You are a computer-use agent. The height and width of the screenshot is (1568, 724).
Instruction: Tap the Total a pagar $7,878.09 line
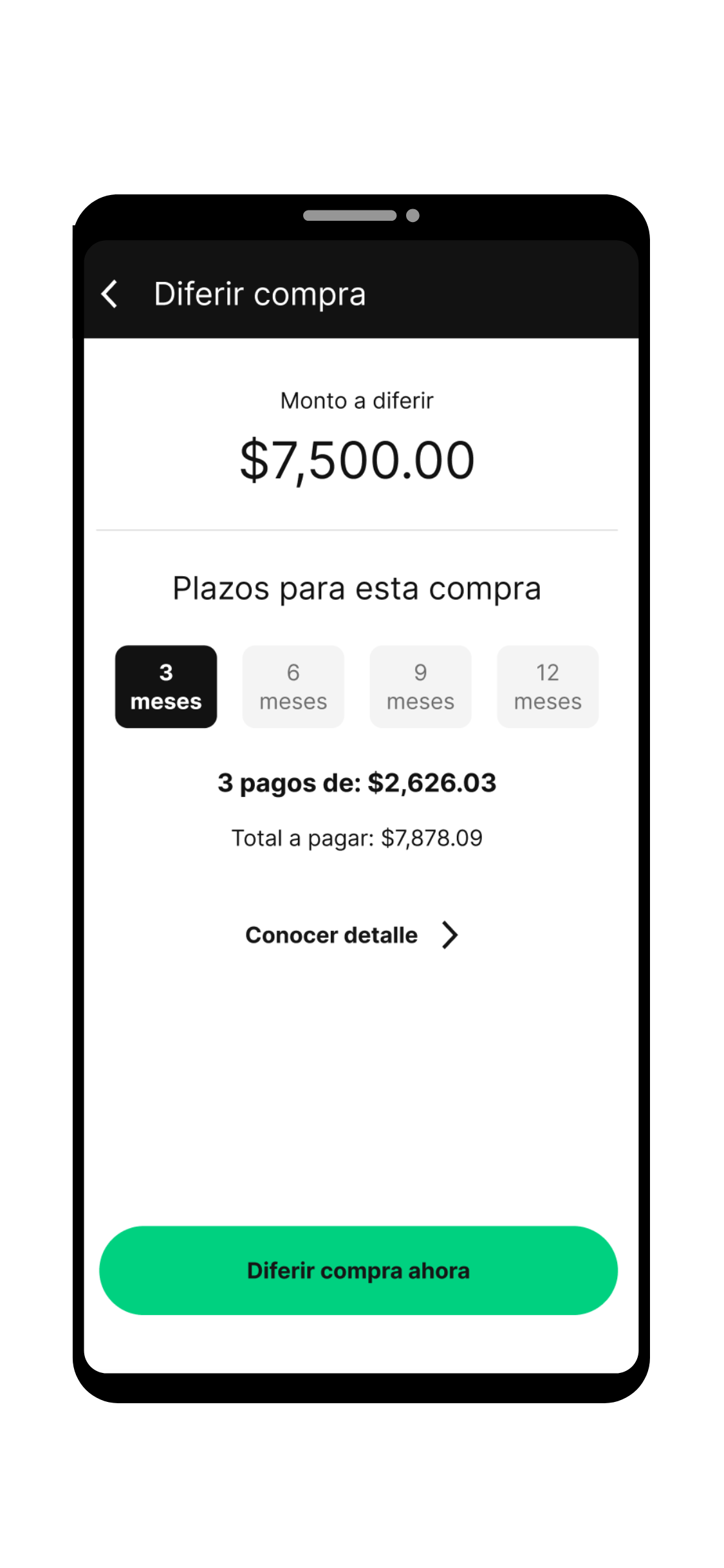click(x=358, y=837)
